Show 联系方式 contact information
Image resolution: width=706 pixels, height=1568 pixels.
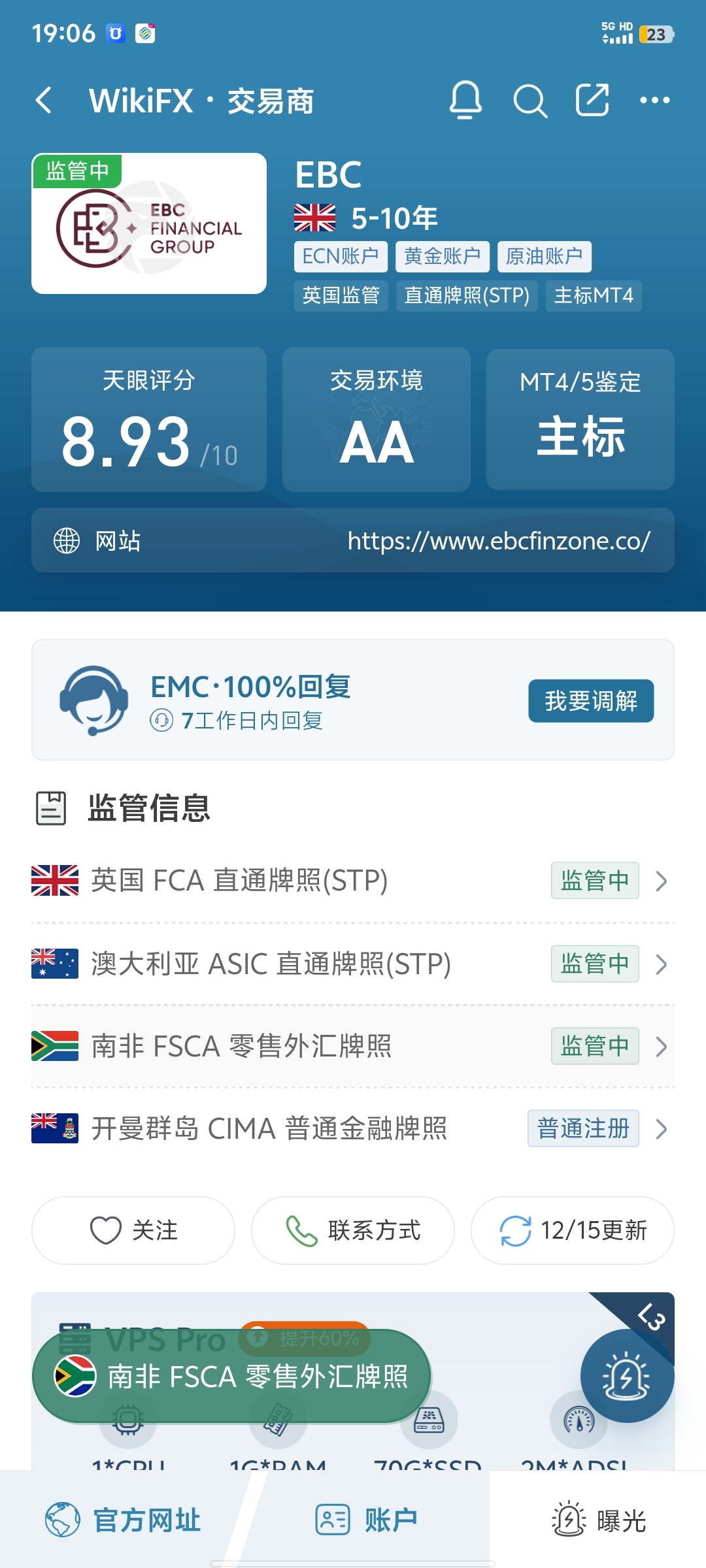(353, 1230)
